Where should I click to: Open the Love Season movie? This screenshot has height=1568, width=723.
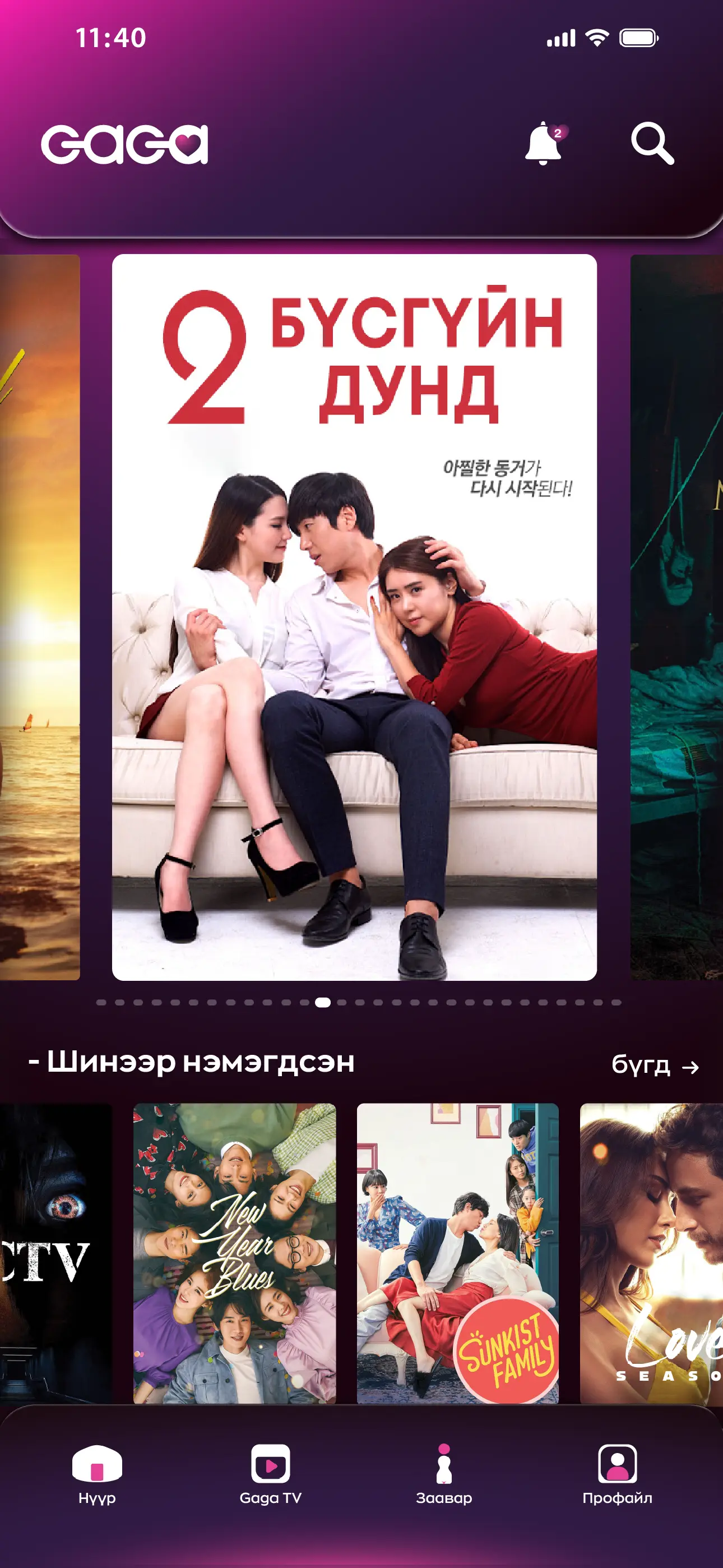(651, 1253)
